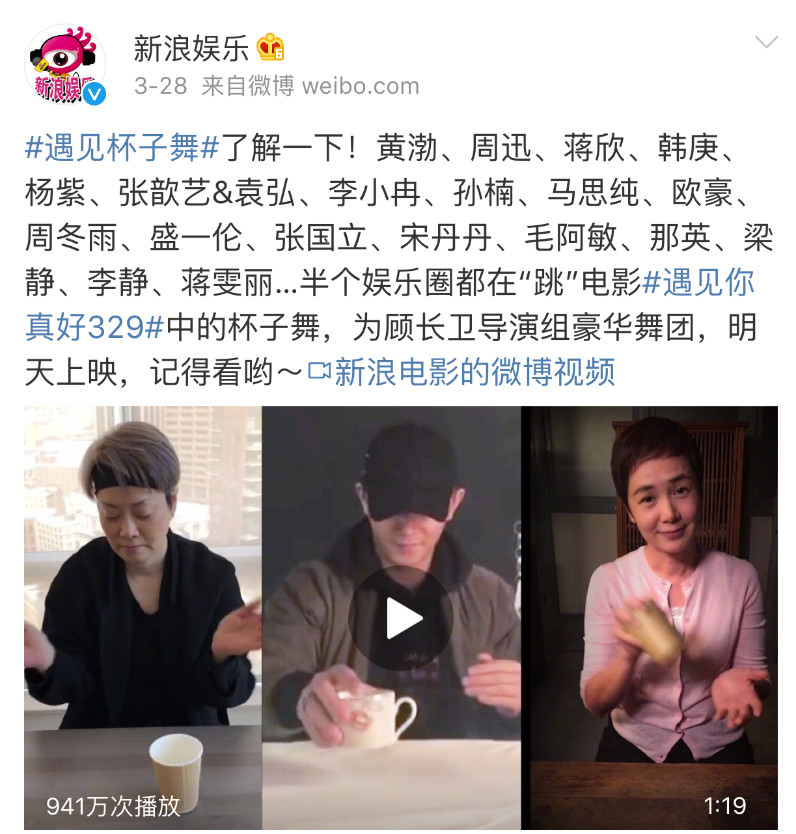Expand the post options chevron
796x834 pixels.
[x=765, y=42]
